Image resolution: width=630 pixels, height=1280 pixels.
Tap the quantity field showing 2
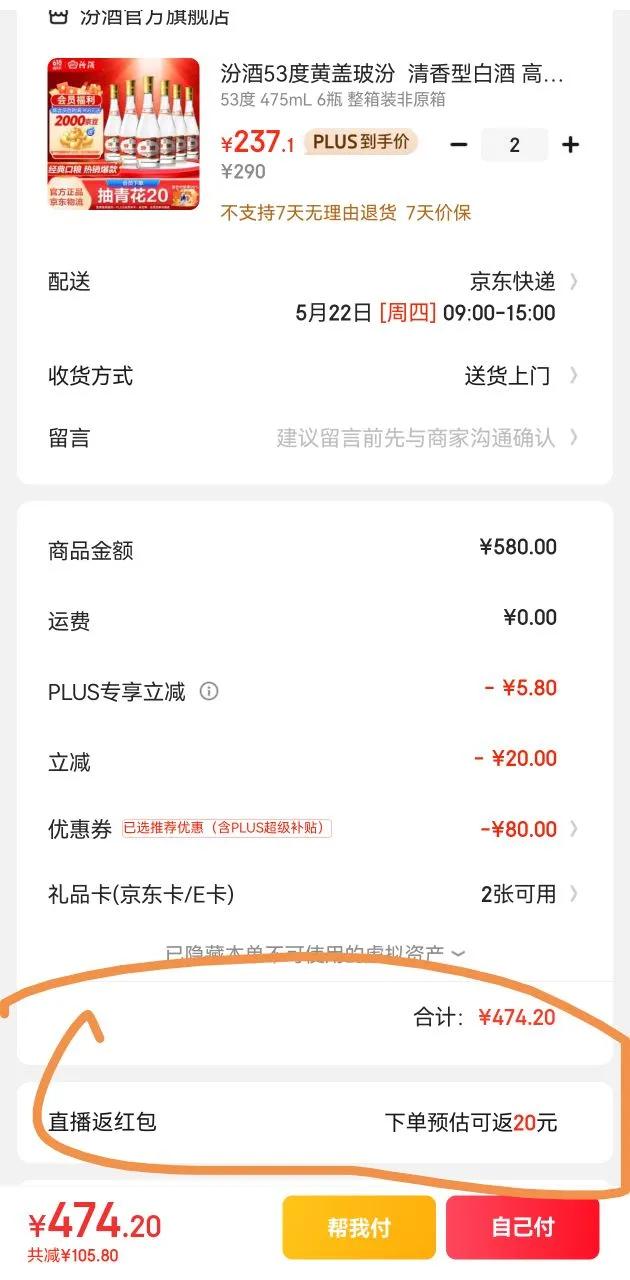coord(514,145)
